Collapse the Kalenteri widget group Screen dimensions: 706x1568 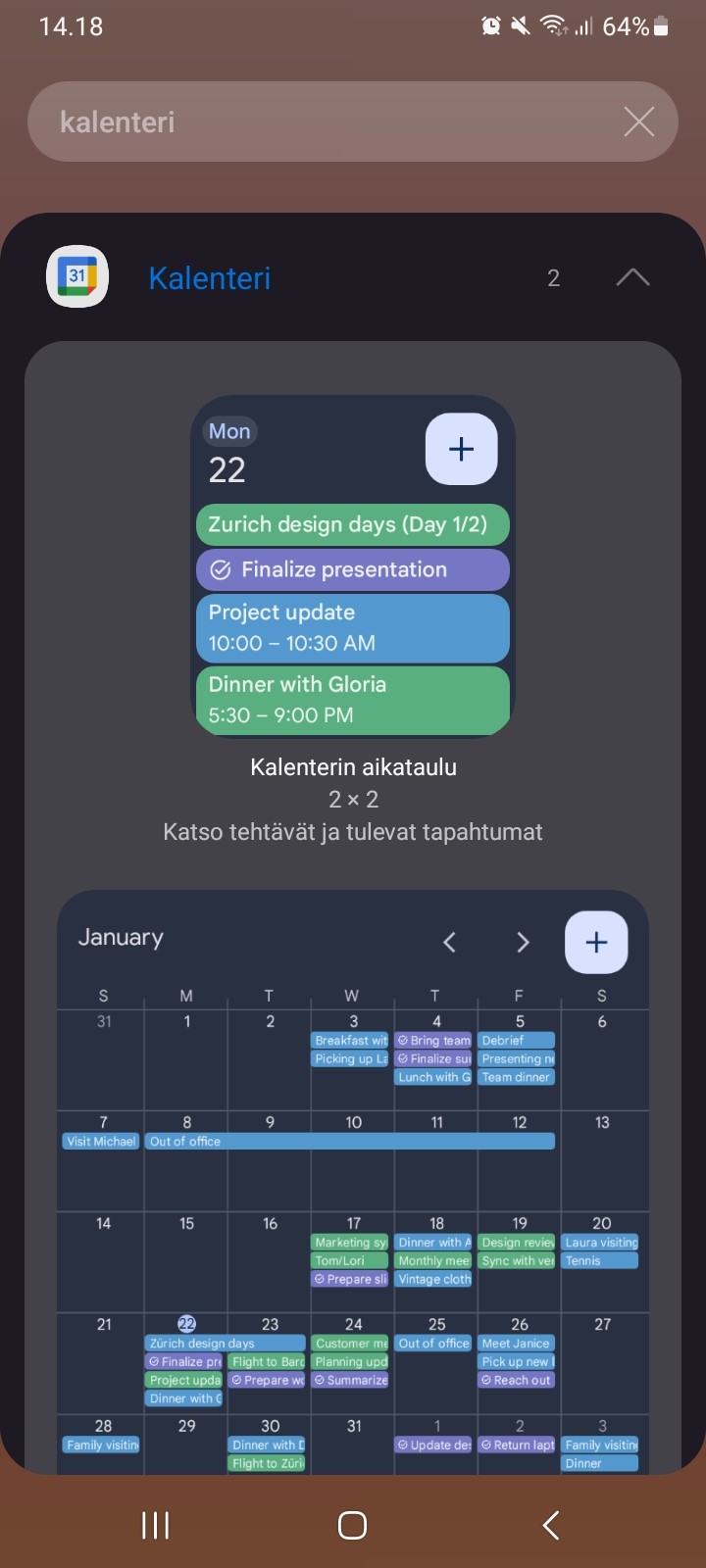tap(632, 278)
